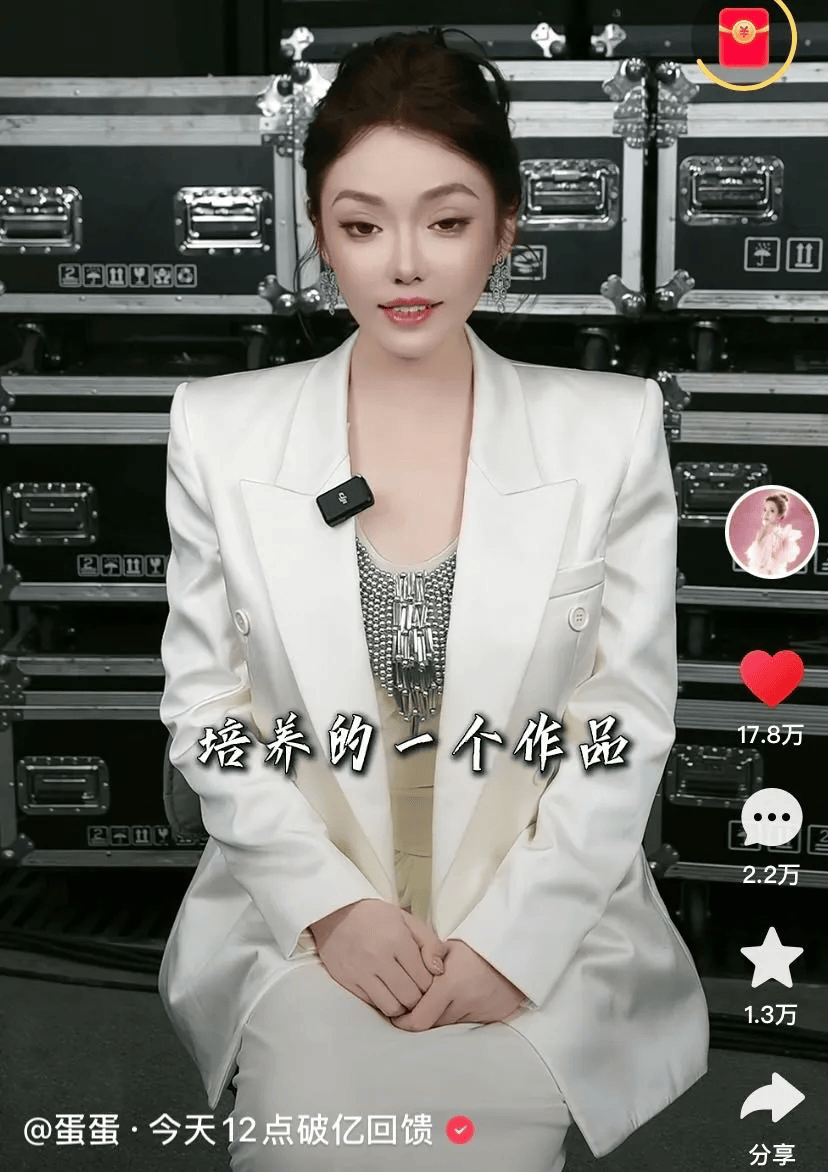
Task: Open the comments section
Action: tap(771, 817)
